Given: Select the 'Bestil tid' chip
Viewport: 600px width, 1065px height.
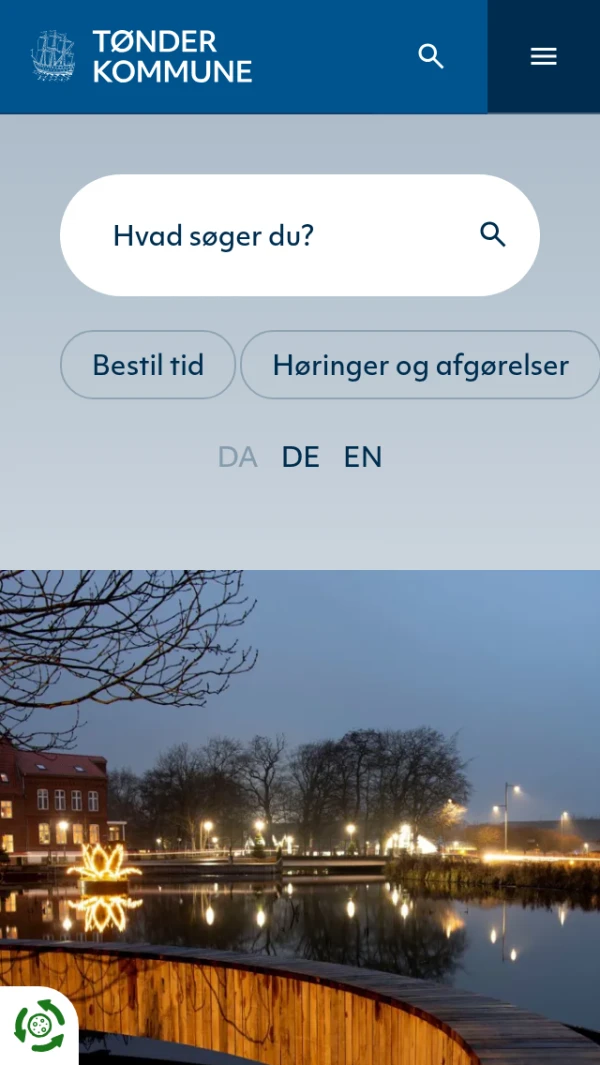Looking at the screenshot, I should pyautogui.click(x=148, y=365).
